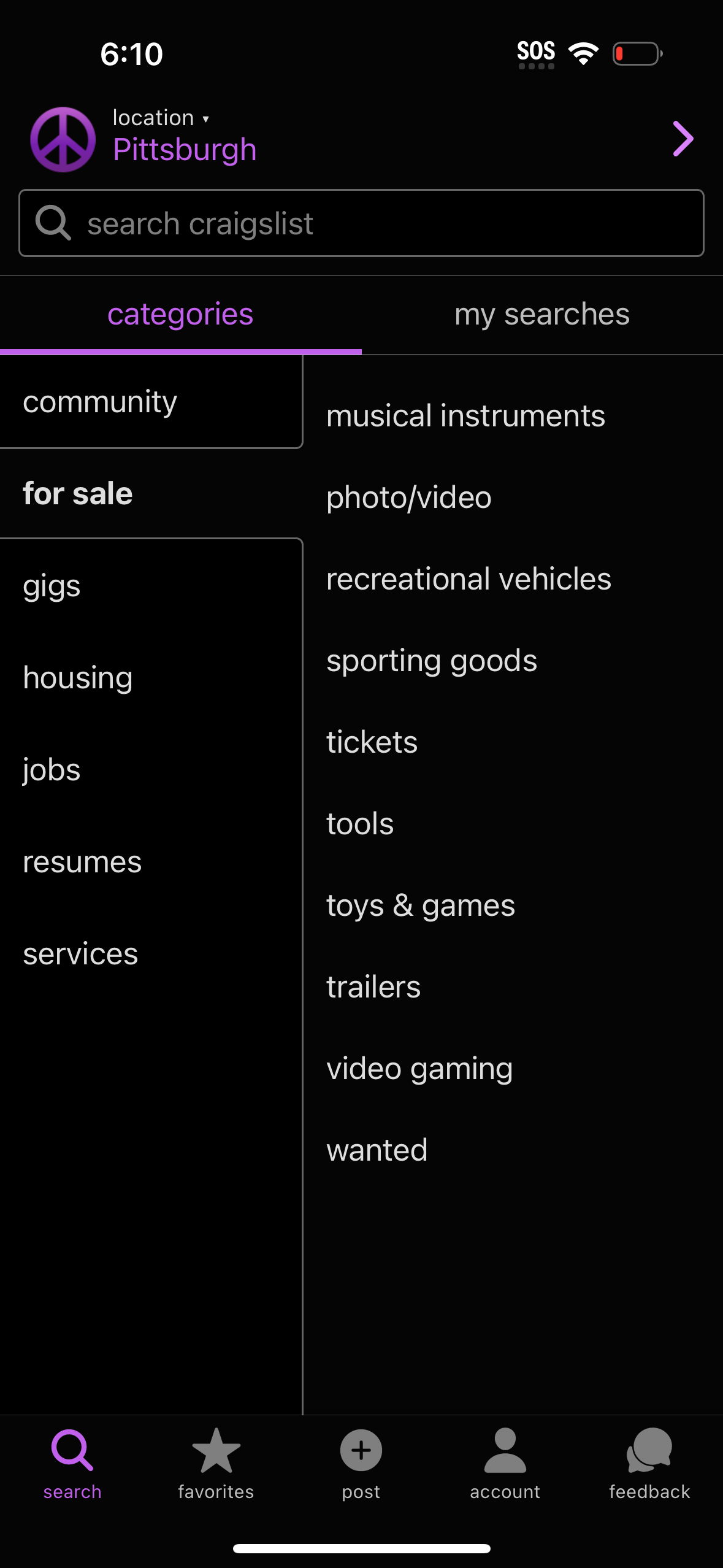Tap the right chevron next to Pittsburgh
723x1568 pixels.
[x=682, y=139]
